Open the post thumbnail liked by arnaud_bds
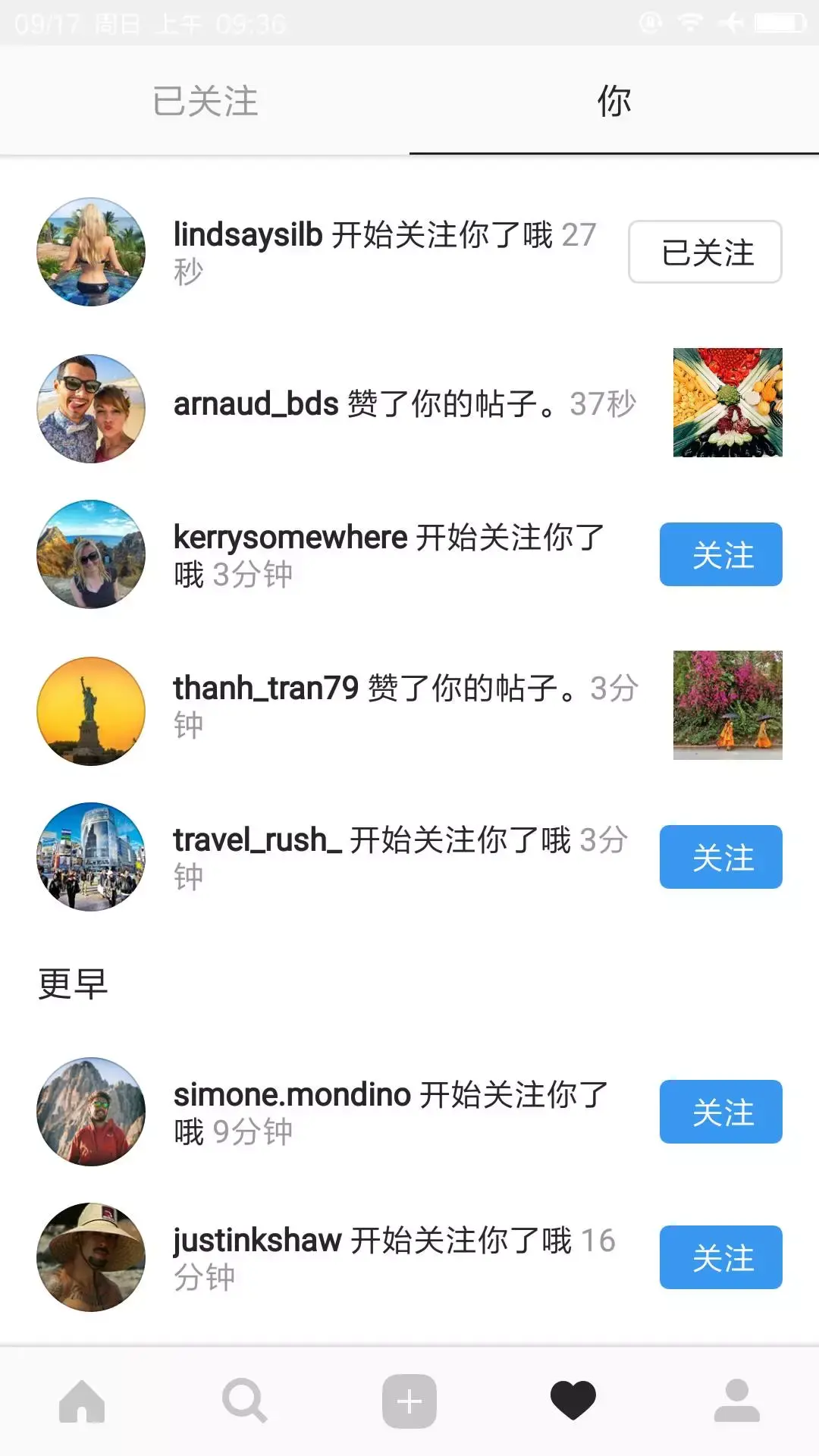Viewport: 819px width, 1456px height. (x=727, y=403)
